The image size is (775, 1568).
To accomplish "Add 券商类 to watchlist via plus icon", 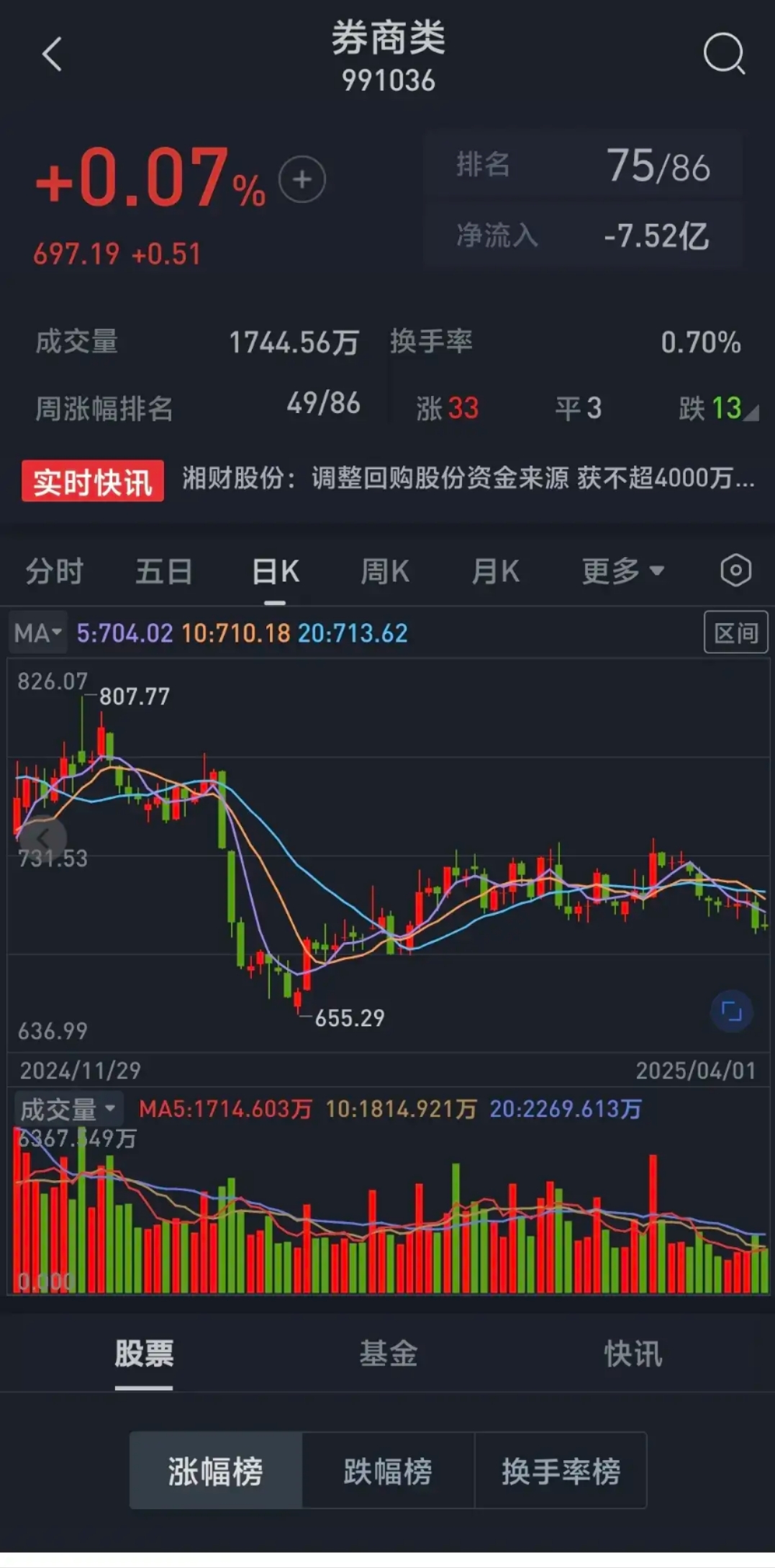I will pyautogui.click(x=302, y=178).
